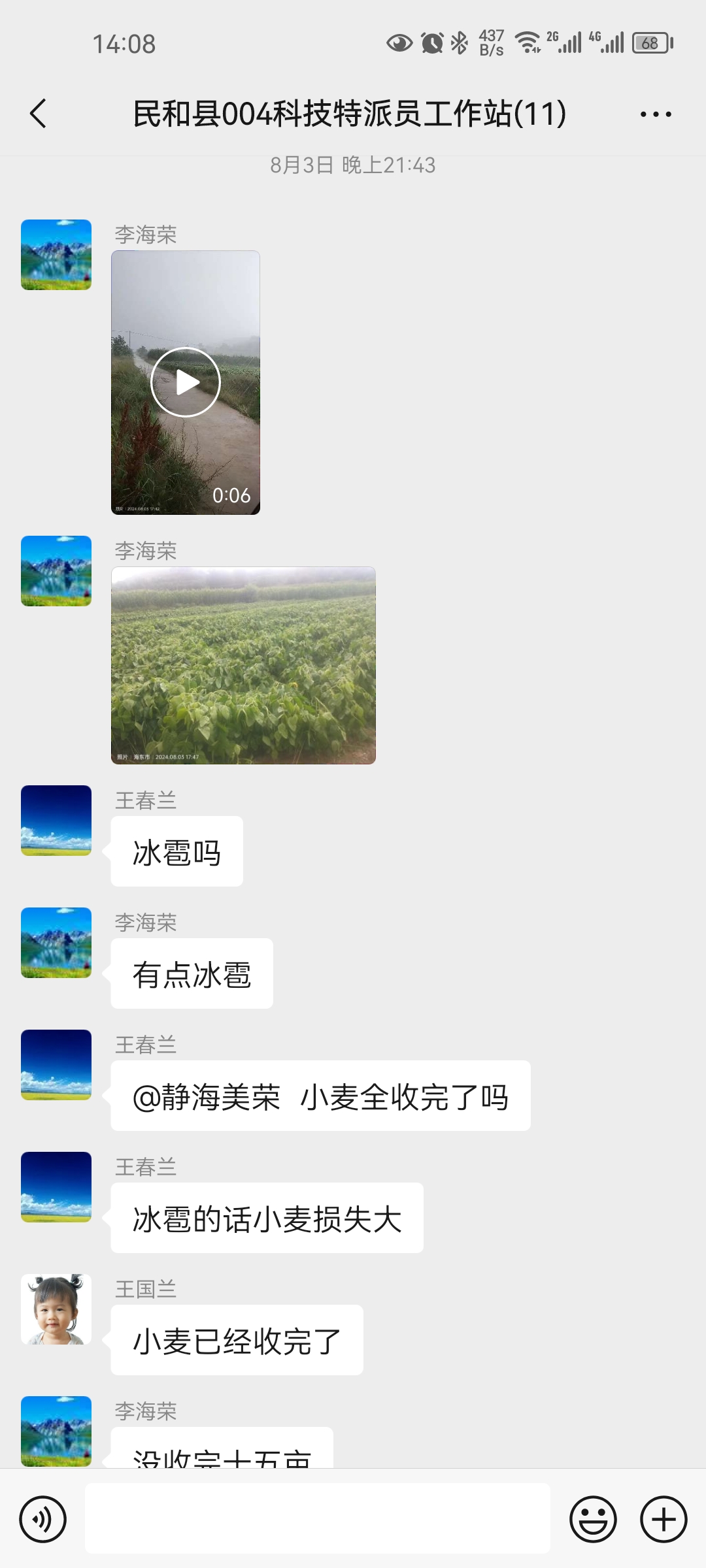Open 王春兰's avatar beside 冰雹吗

pos(56,821)
